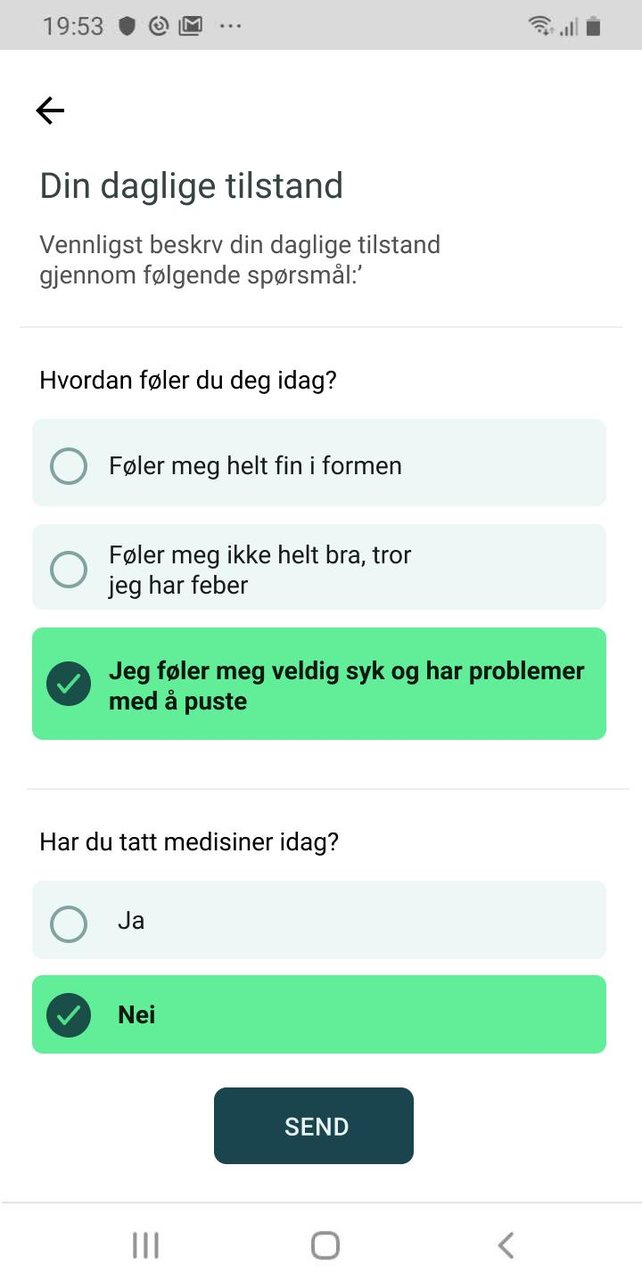
Task: Tap the 'Nei' option for medisiner
Action: [318, 1015]
